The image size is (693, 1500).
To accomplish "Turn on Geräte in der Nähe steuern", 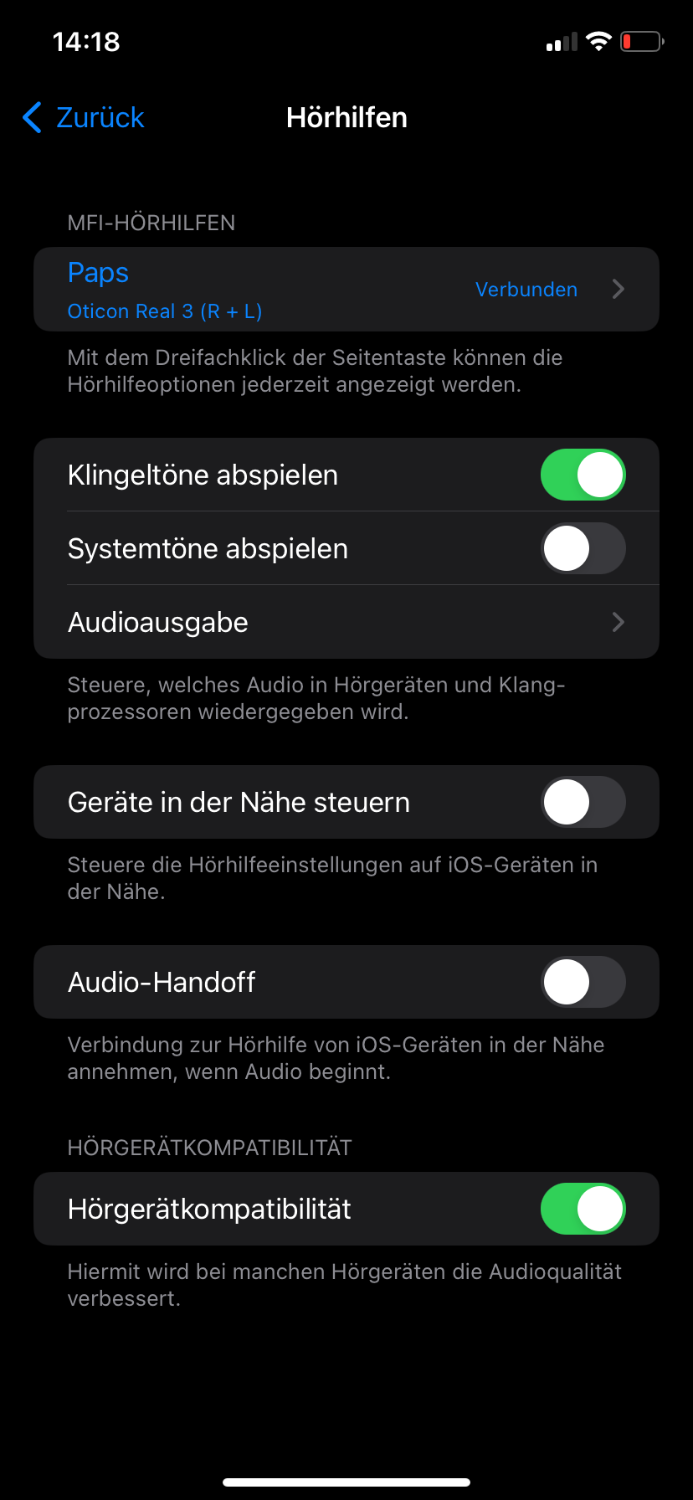I will (583, 802).
